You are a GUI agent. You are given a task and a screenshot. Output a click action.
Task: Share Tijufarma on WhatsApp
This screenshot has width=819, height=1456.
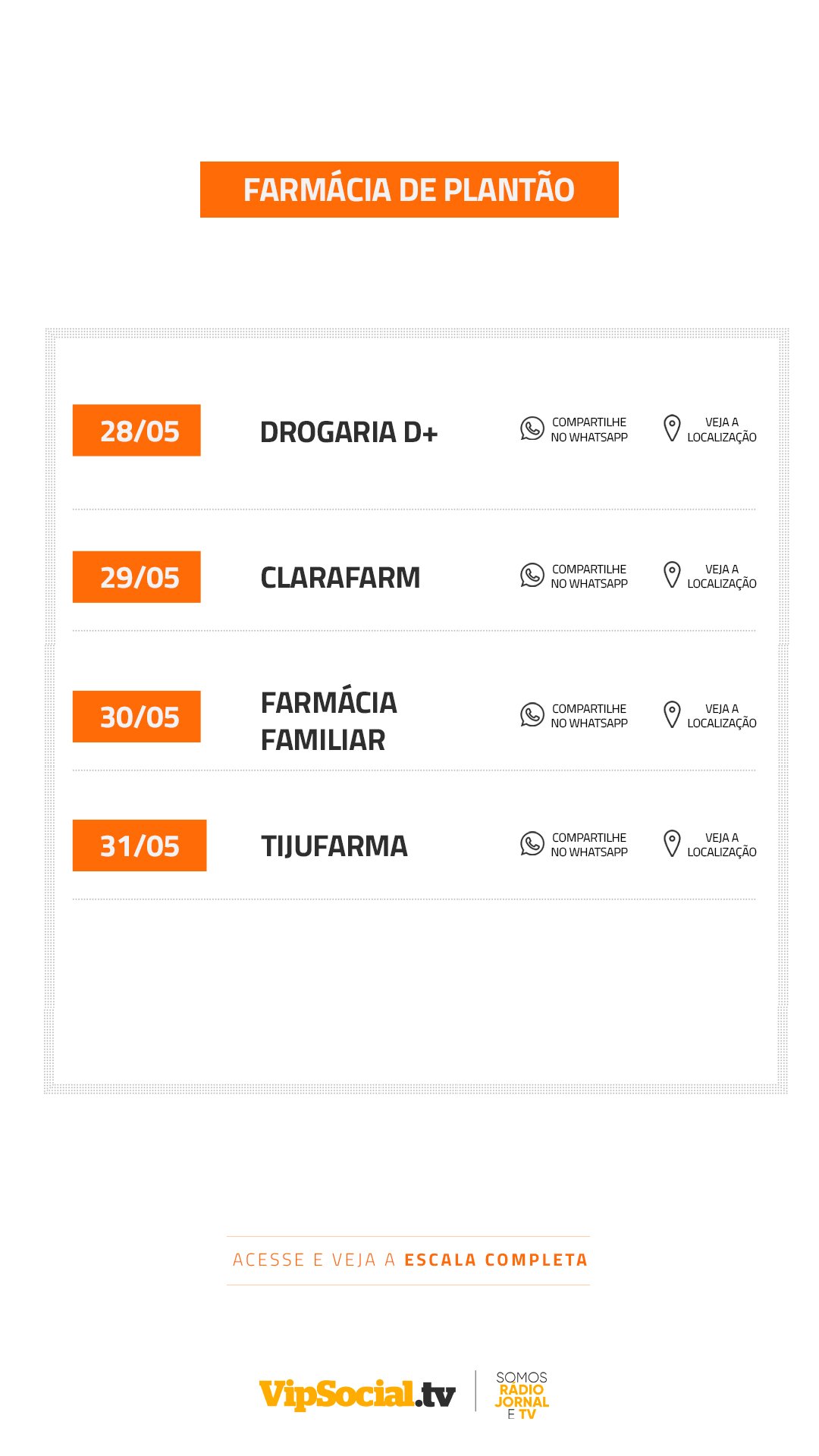(574, 845)
